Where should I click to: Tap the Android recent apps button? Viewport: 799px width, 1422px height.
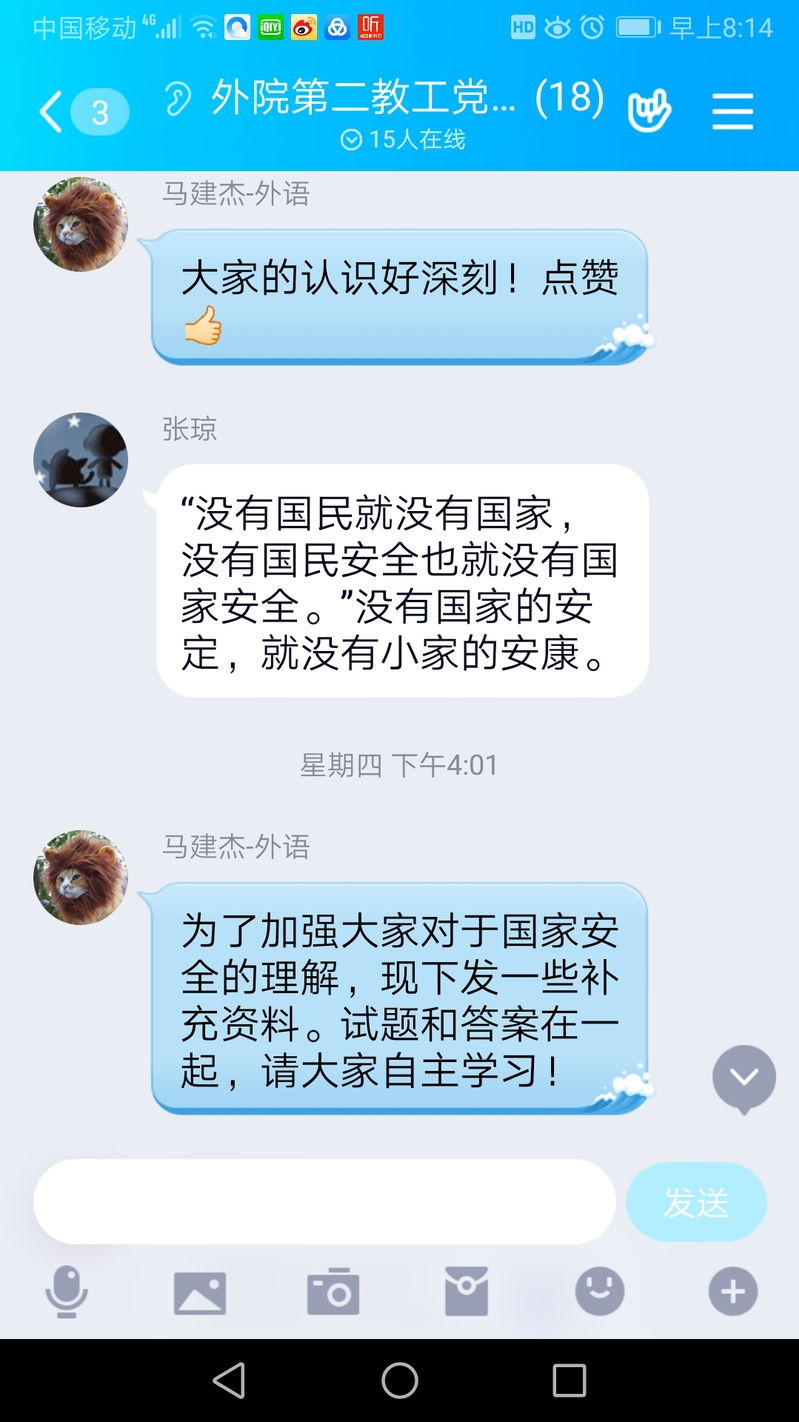(569, 1382)
